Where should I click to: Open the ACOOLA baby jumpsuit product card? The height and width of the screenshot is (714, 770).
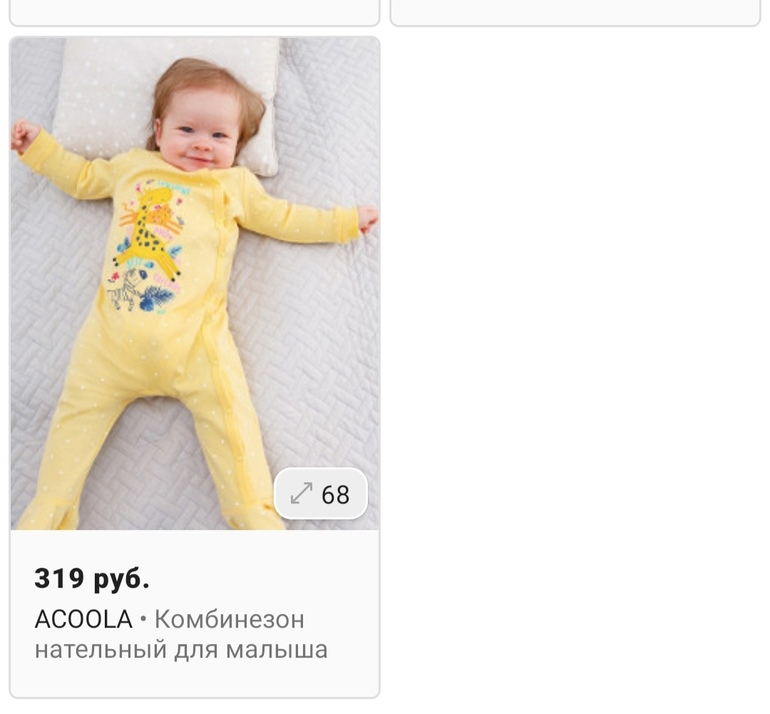point(194,300)
